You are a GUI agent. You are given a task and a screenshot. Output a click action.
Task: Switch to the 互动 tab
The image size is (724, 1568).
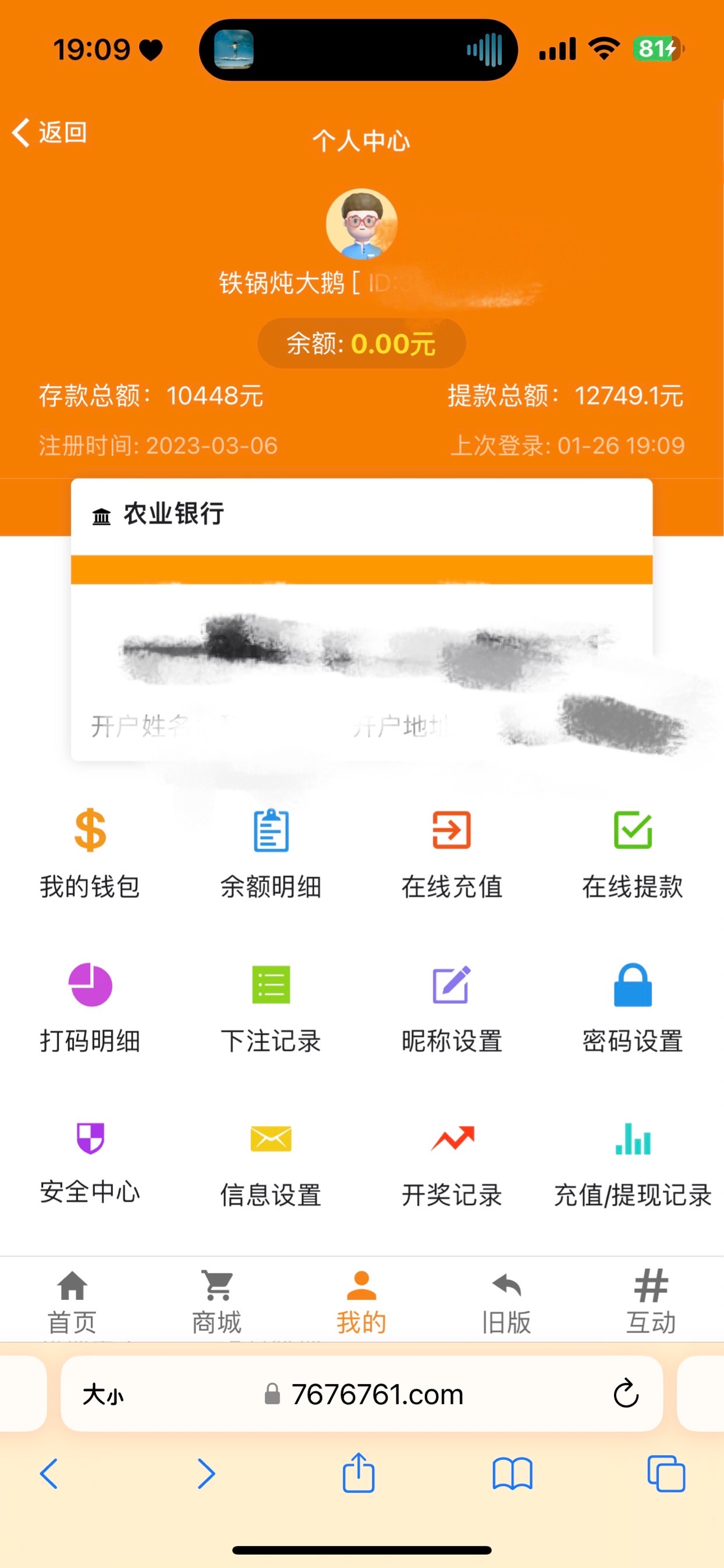[650, 1302]
